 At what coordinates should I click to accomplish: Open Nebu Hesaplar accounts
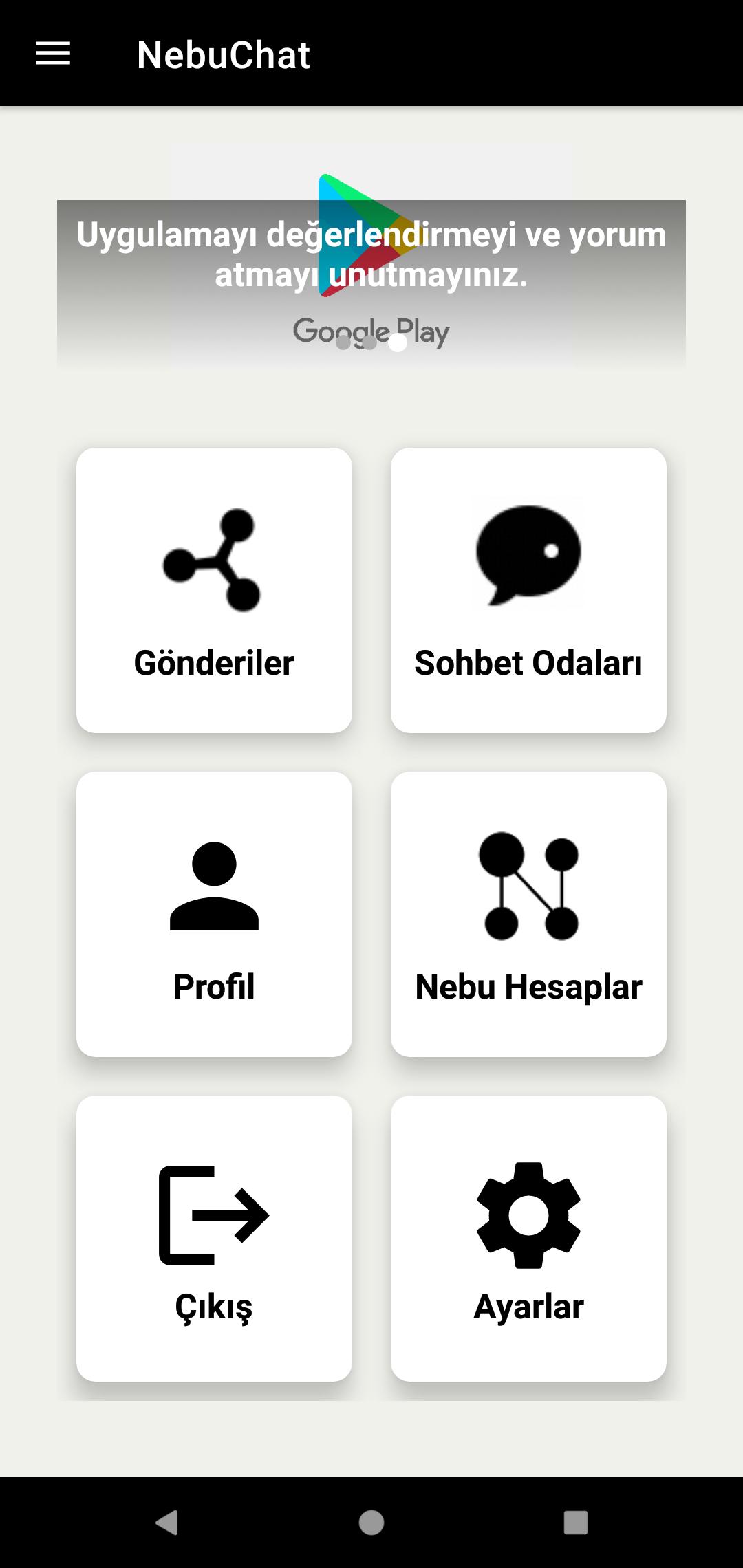528,914
